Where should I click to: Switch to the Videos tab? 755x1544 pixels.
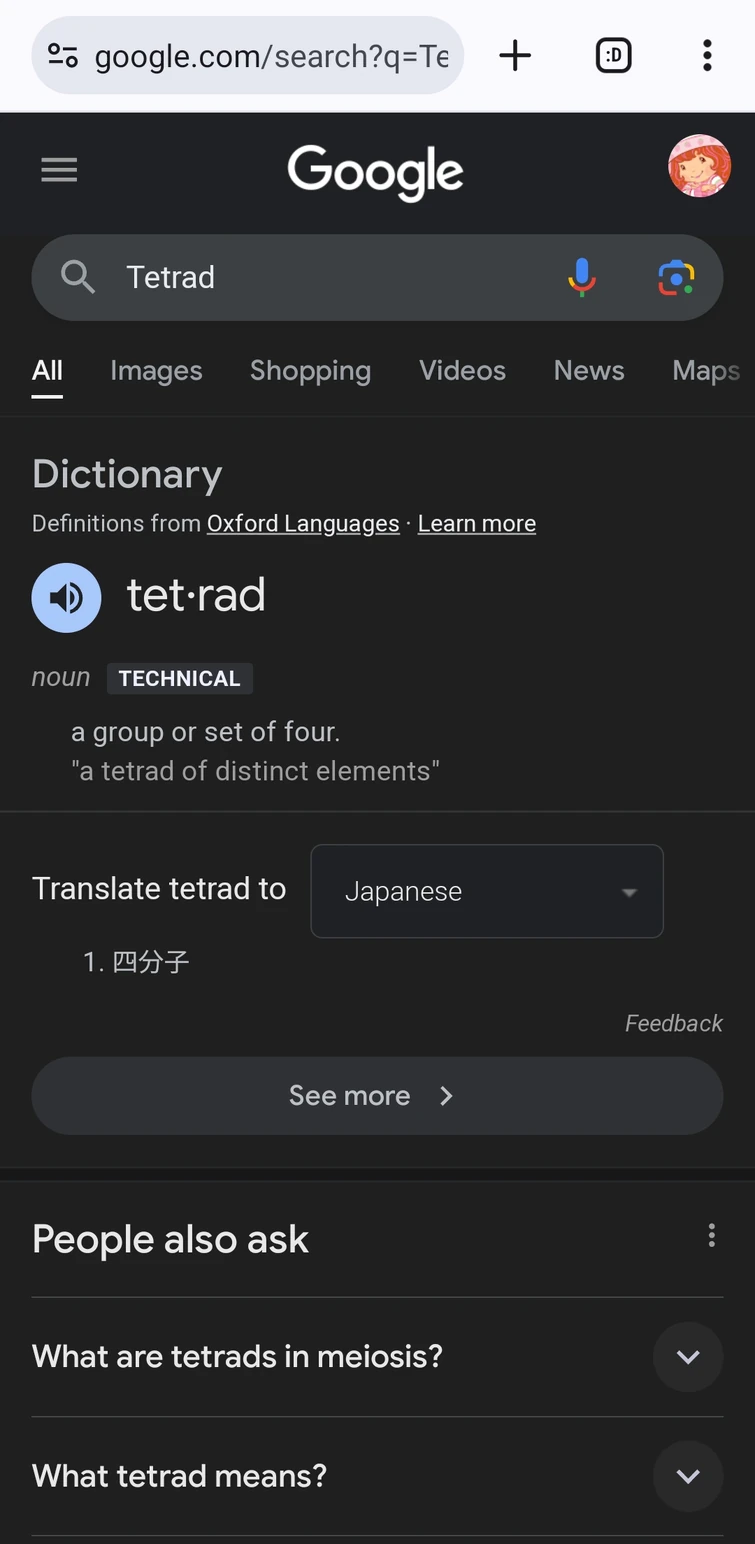point(462,371)
